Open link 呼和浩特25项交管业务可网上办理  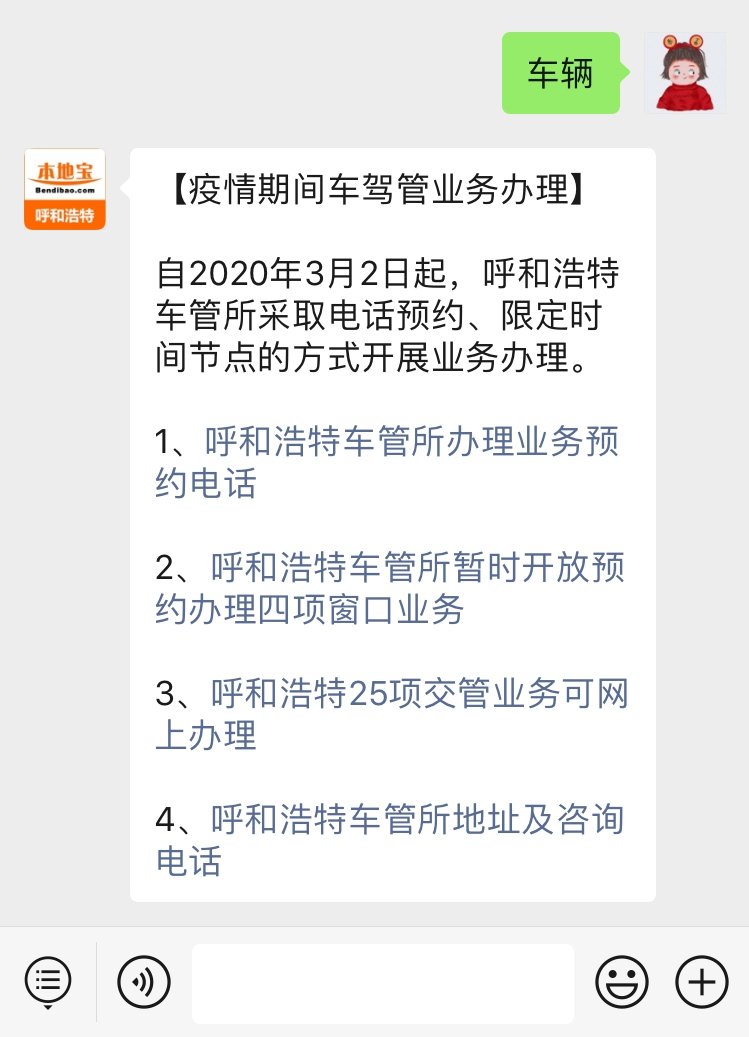click(x=418, y=694)
